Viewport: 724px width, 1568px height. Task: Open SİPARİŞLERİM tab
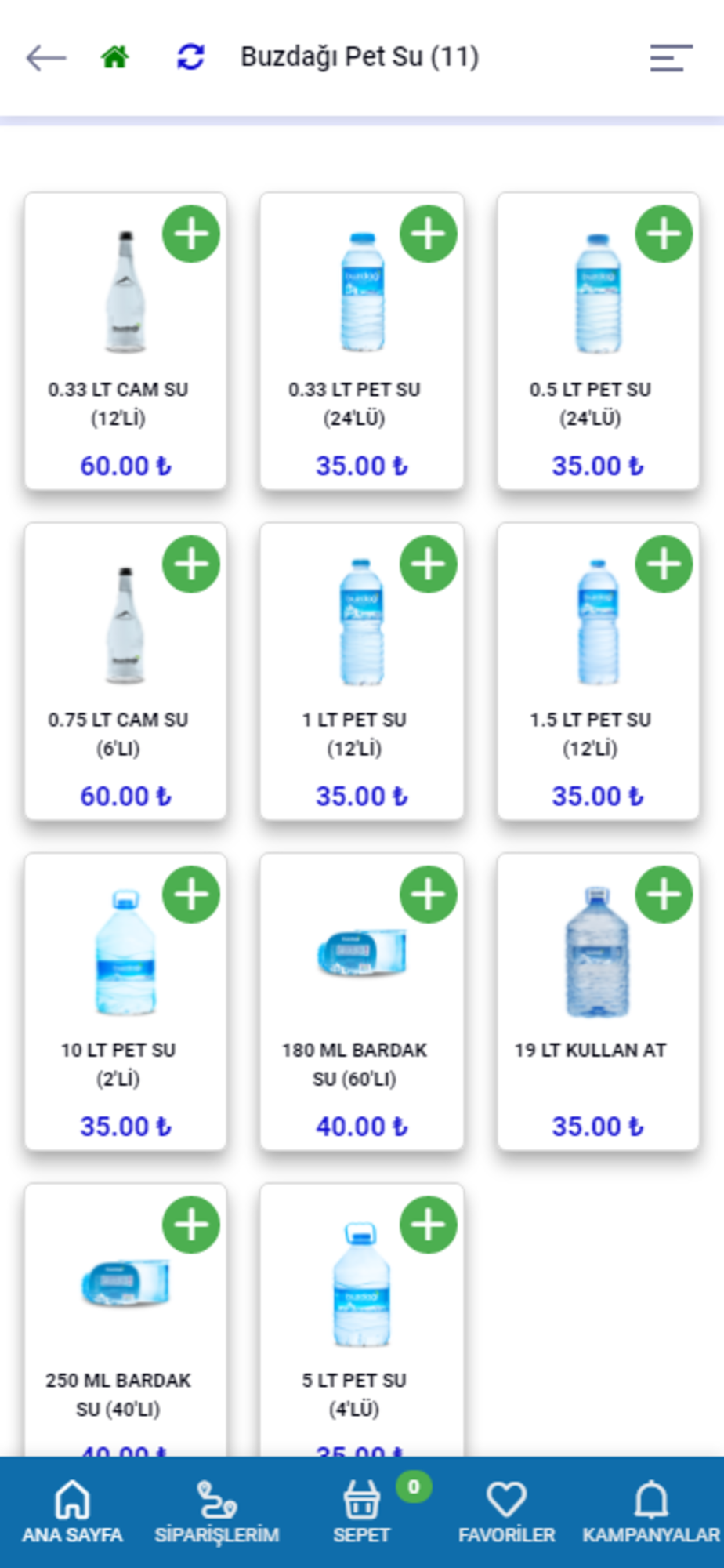point(217,1513)
